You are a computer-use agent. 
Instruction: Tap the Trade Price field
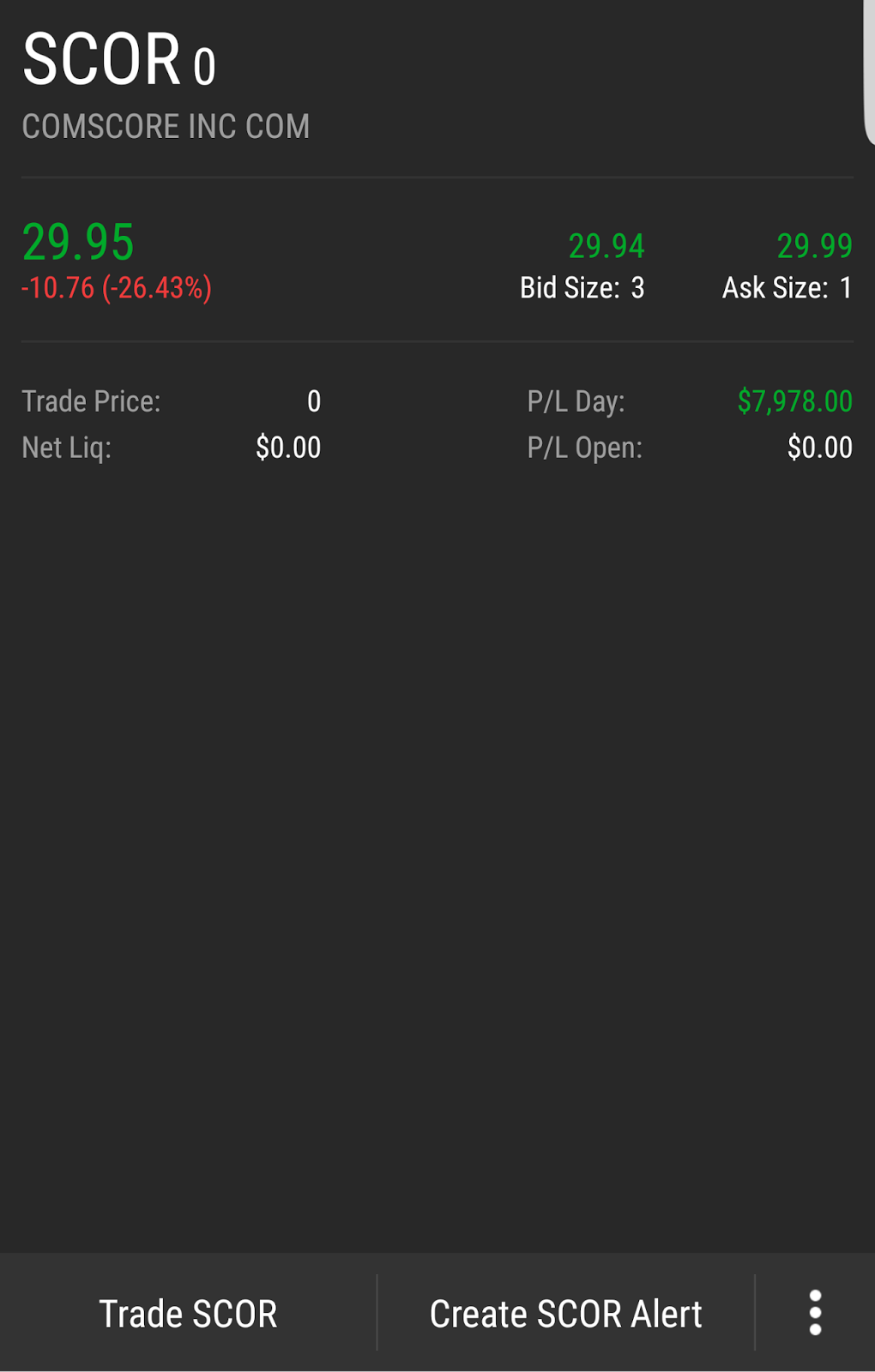point(93,400)
